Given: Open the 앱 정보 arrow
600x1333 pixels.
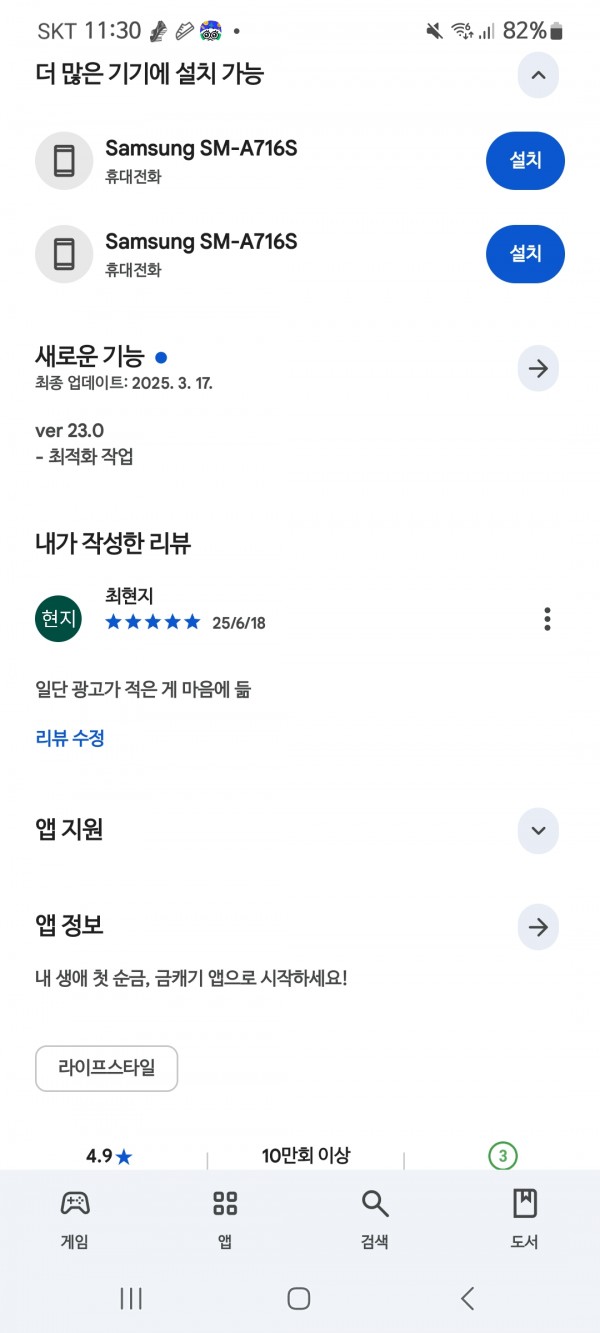Looking at the screenshot, I should [x=538, y=927].
